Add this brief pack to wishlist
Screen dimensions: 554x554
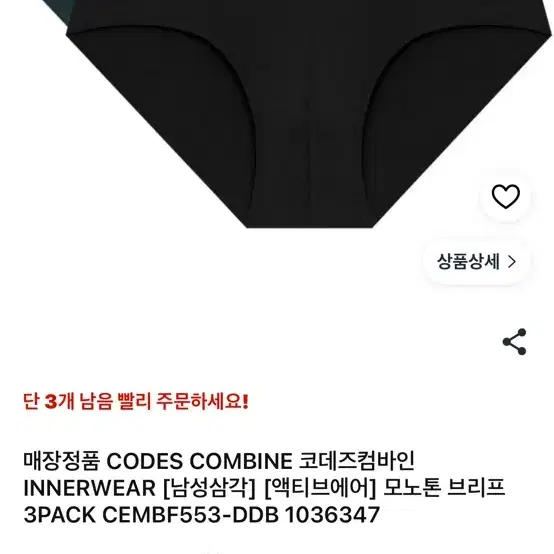click(506, 196)
